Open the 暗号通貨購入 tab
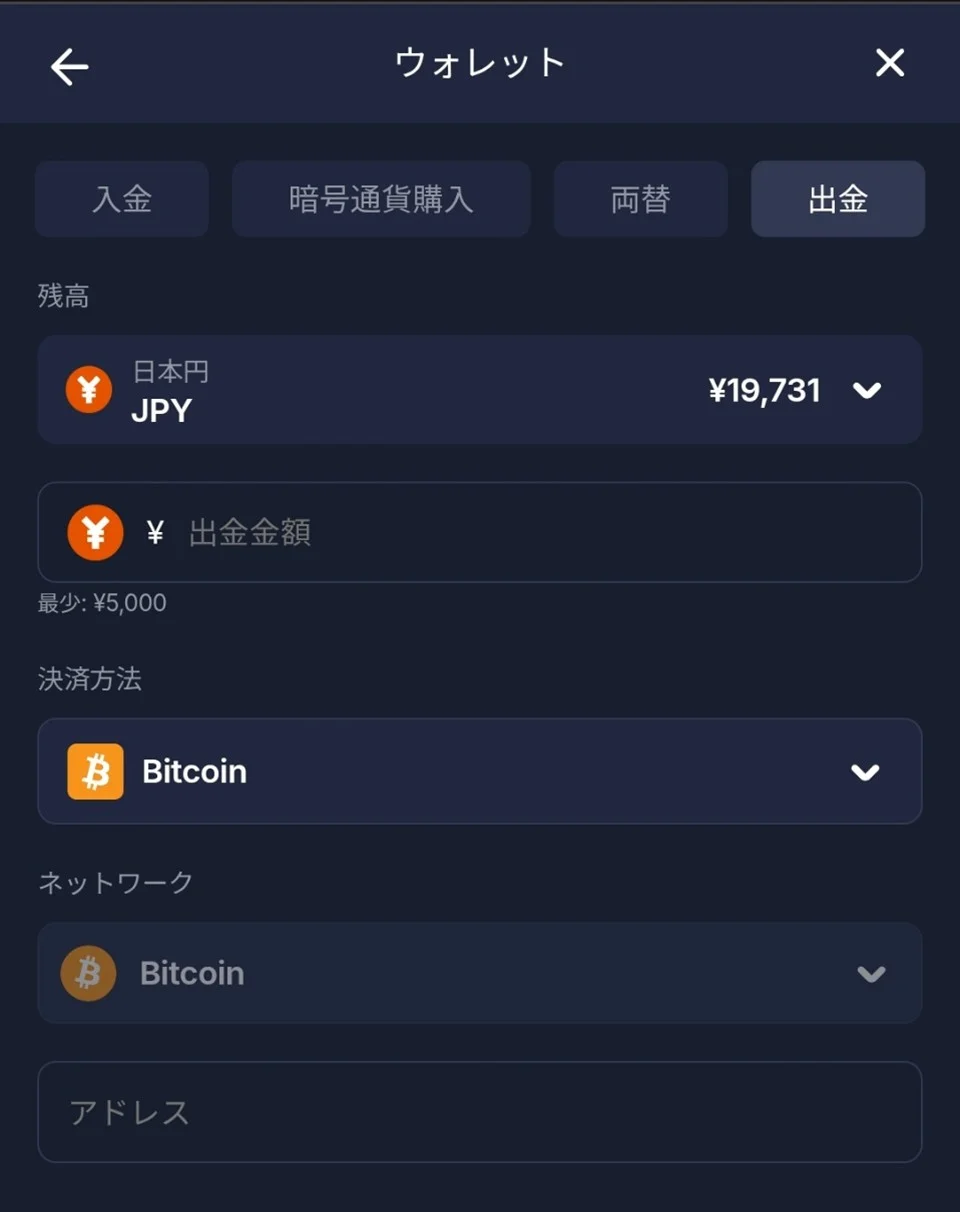This screenshot has width=960, height=1212. [380, 199]
